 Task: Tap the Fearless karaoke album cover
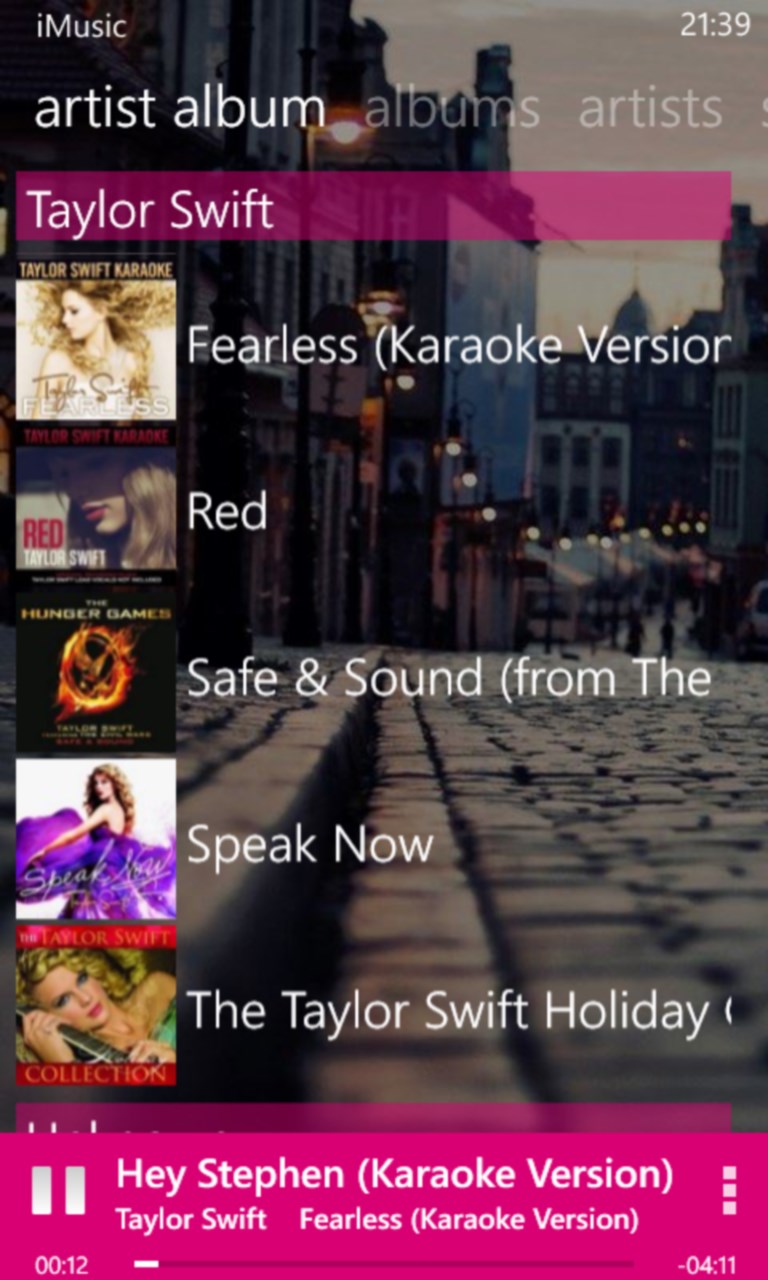[95, 345]
